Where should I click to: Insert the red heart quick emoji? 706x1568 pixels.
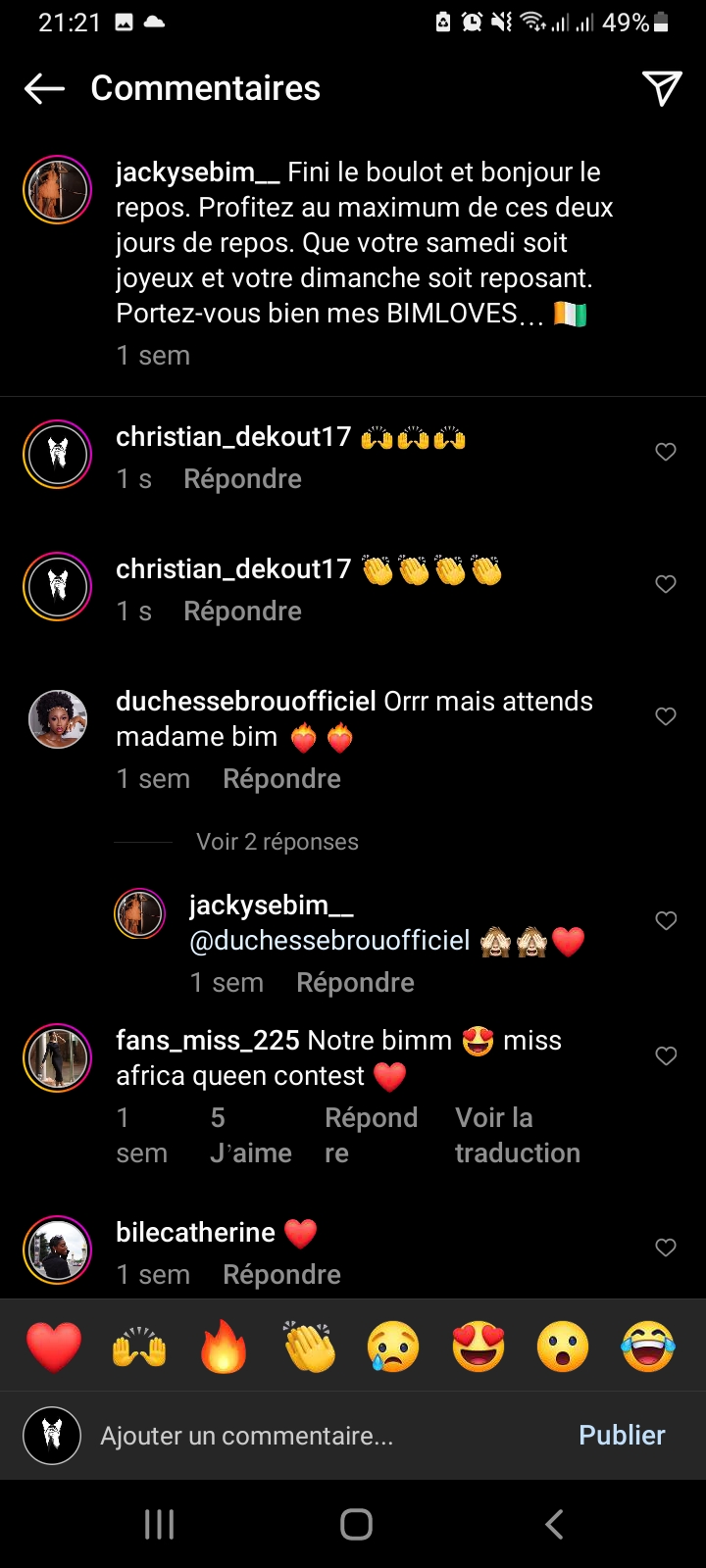click(54, 1347)
